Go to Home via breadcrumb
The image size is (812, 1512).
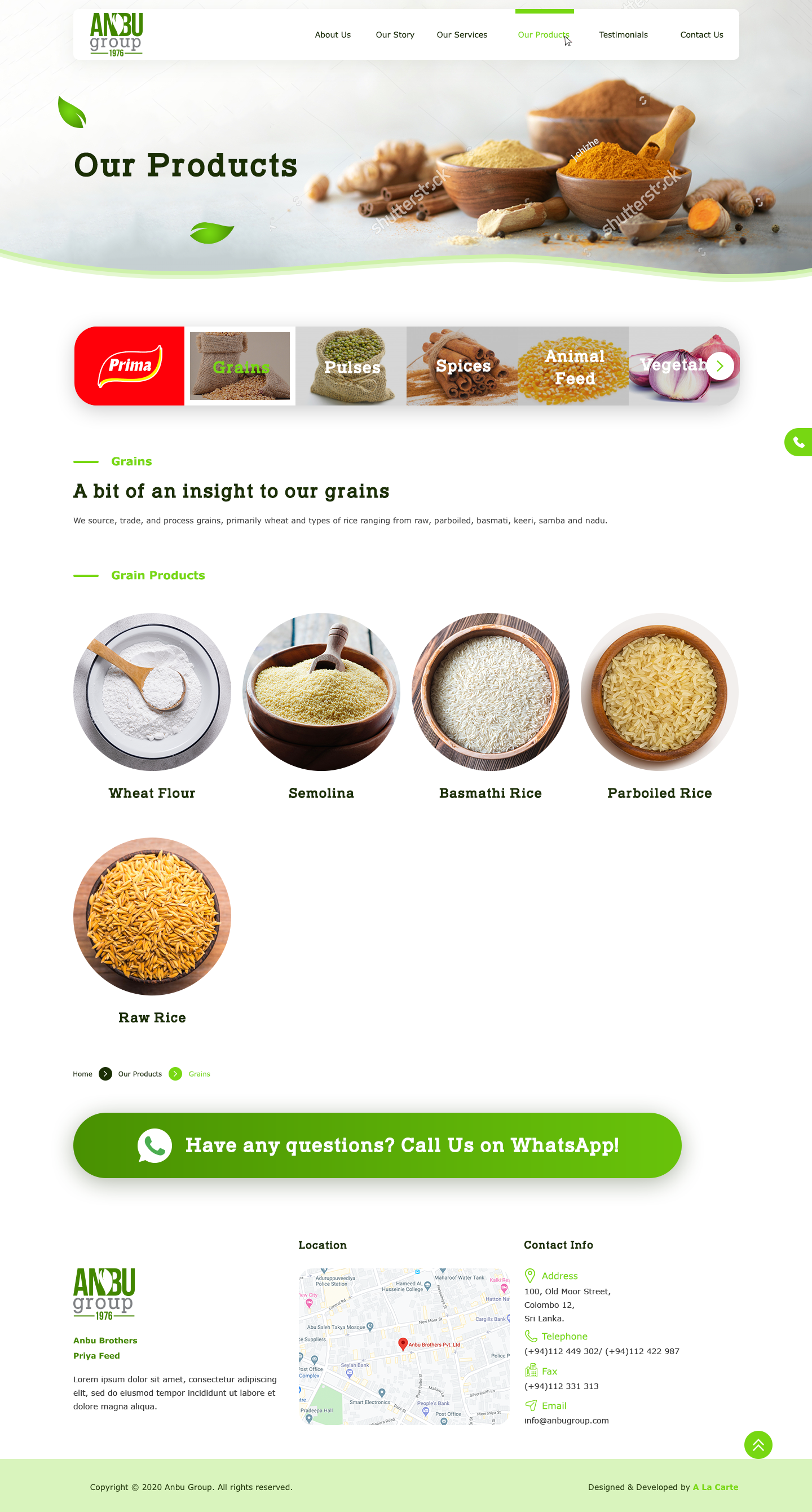point(82,1074)
